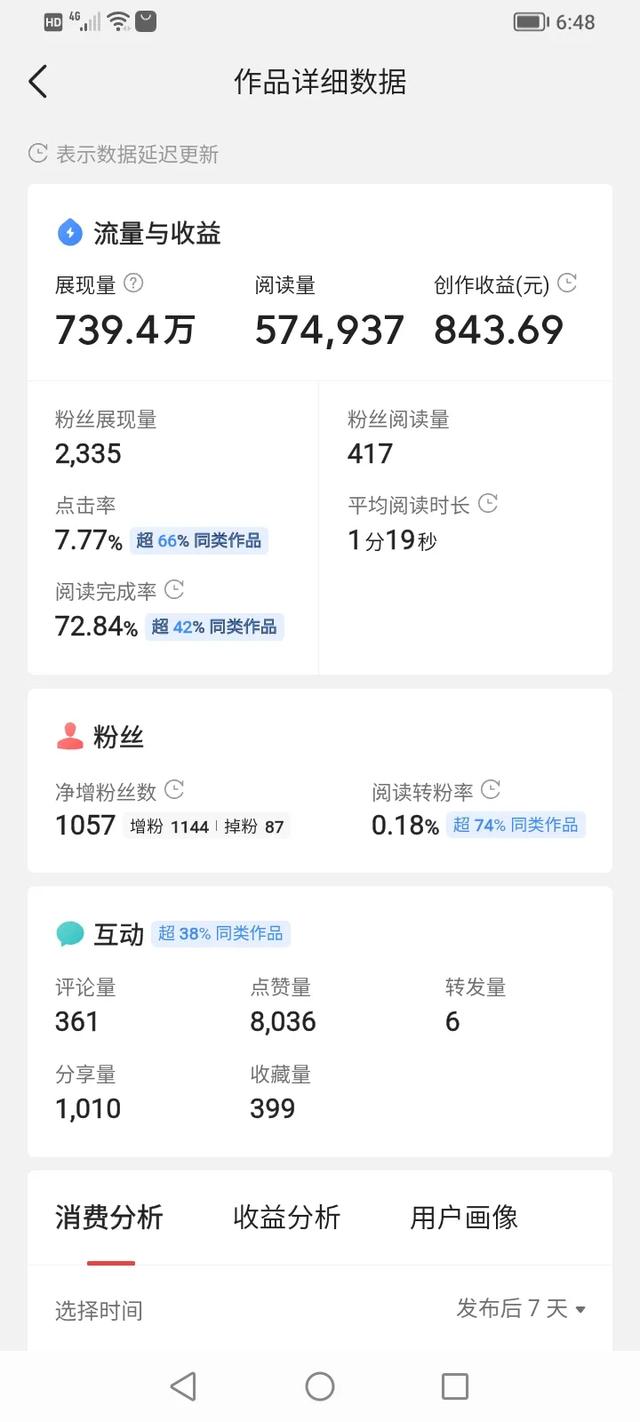Tap the system home button
Screen dimensions: 640x1422
(320, 1386)
